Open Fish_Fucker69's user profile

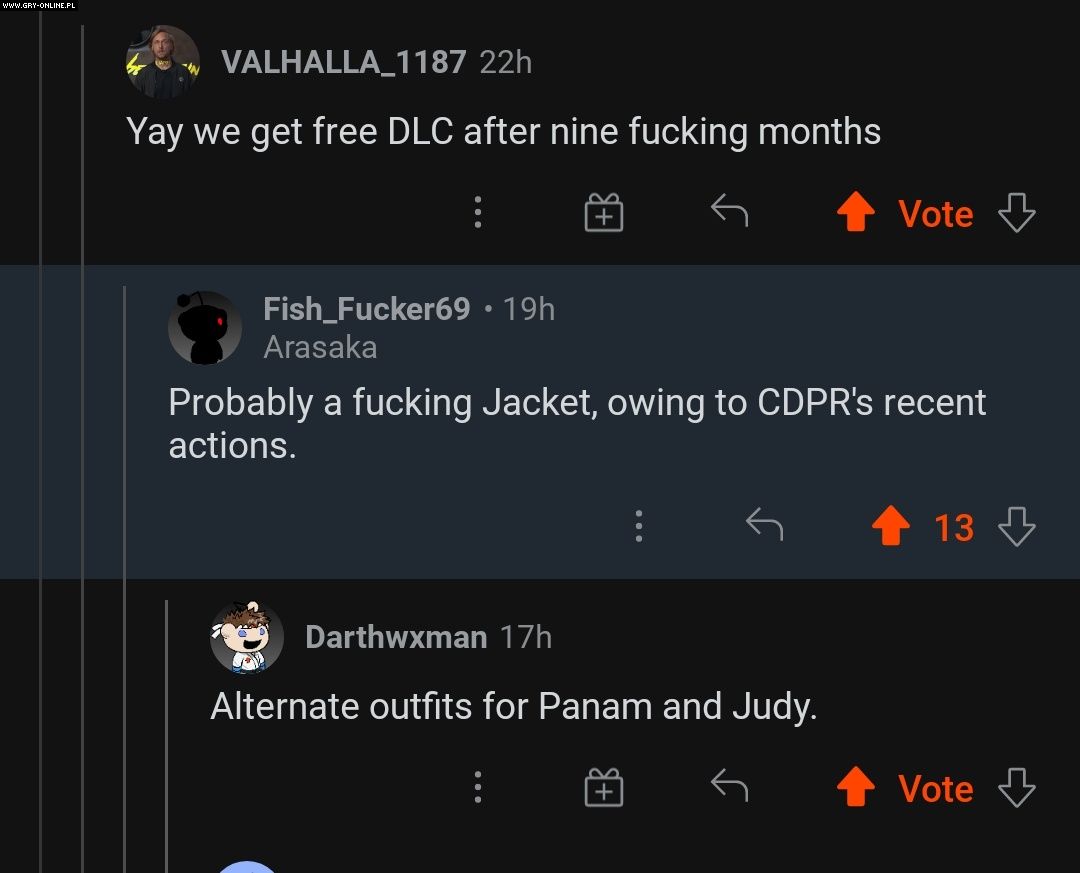(x=366, y=309)
